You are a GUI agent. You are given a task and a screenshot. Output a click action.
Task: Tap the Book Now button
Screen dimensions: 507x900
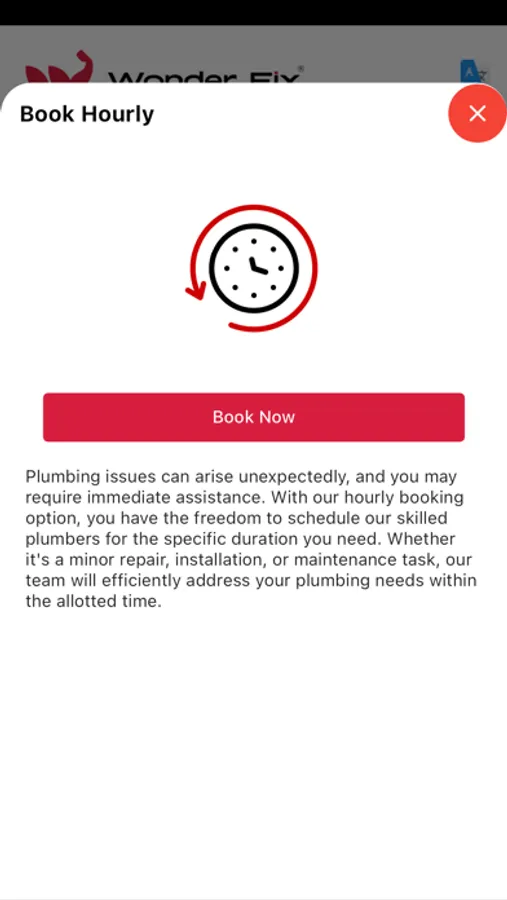click(254, 417)
